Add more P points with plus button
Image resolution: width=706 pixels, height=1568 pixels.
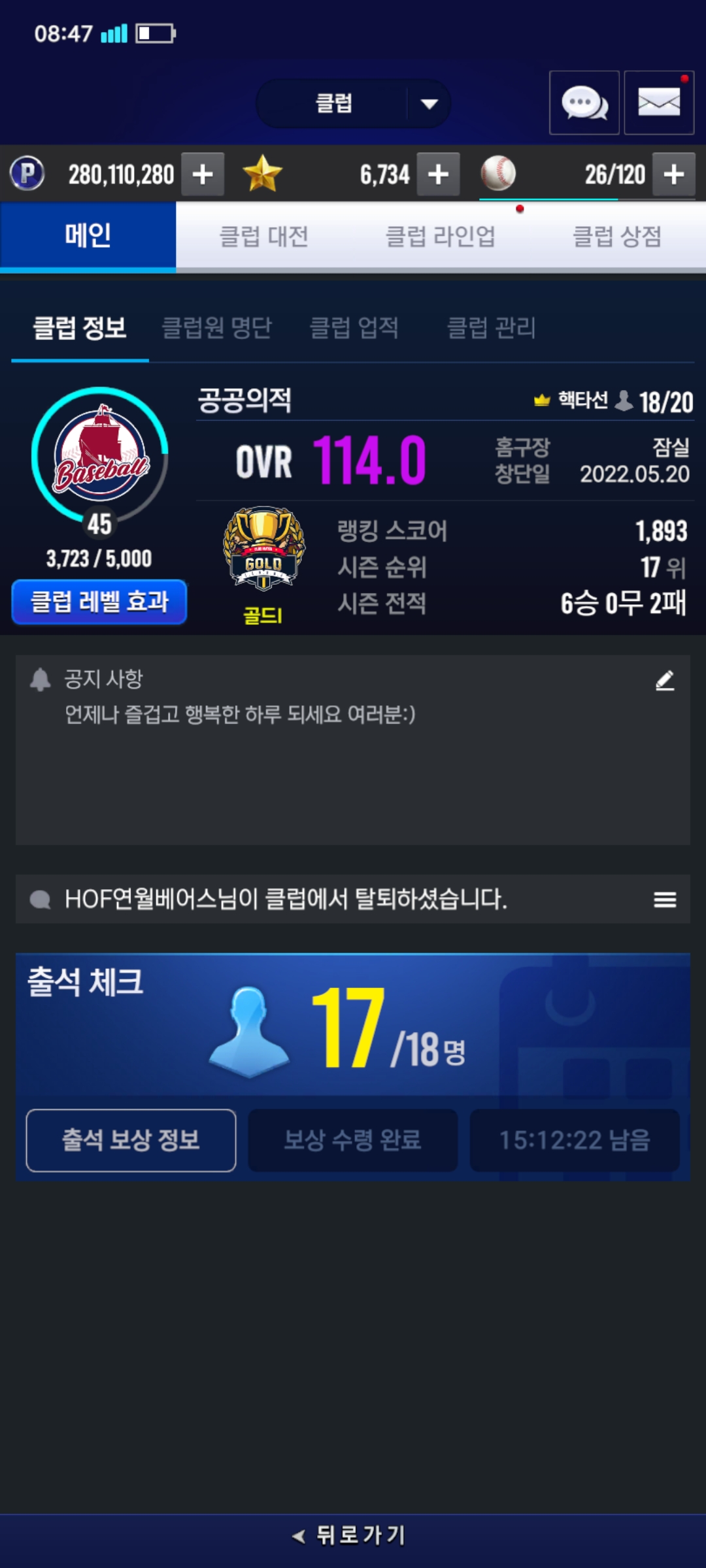coord(203,174)
